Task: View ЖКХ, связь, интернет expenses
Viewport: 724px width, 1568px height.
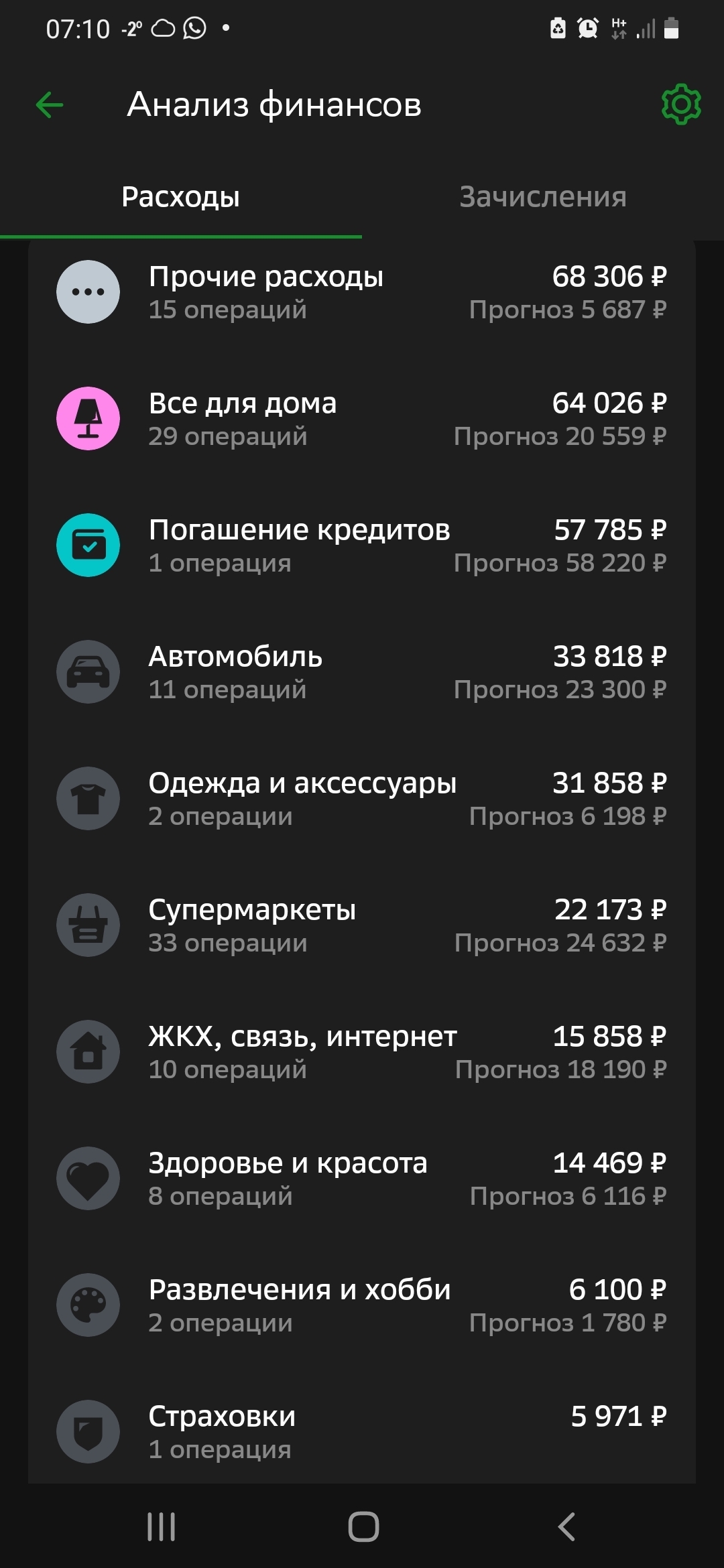Action: [362, 1052]
